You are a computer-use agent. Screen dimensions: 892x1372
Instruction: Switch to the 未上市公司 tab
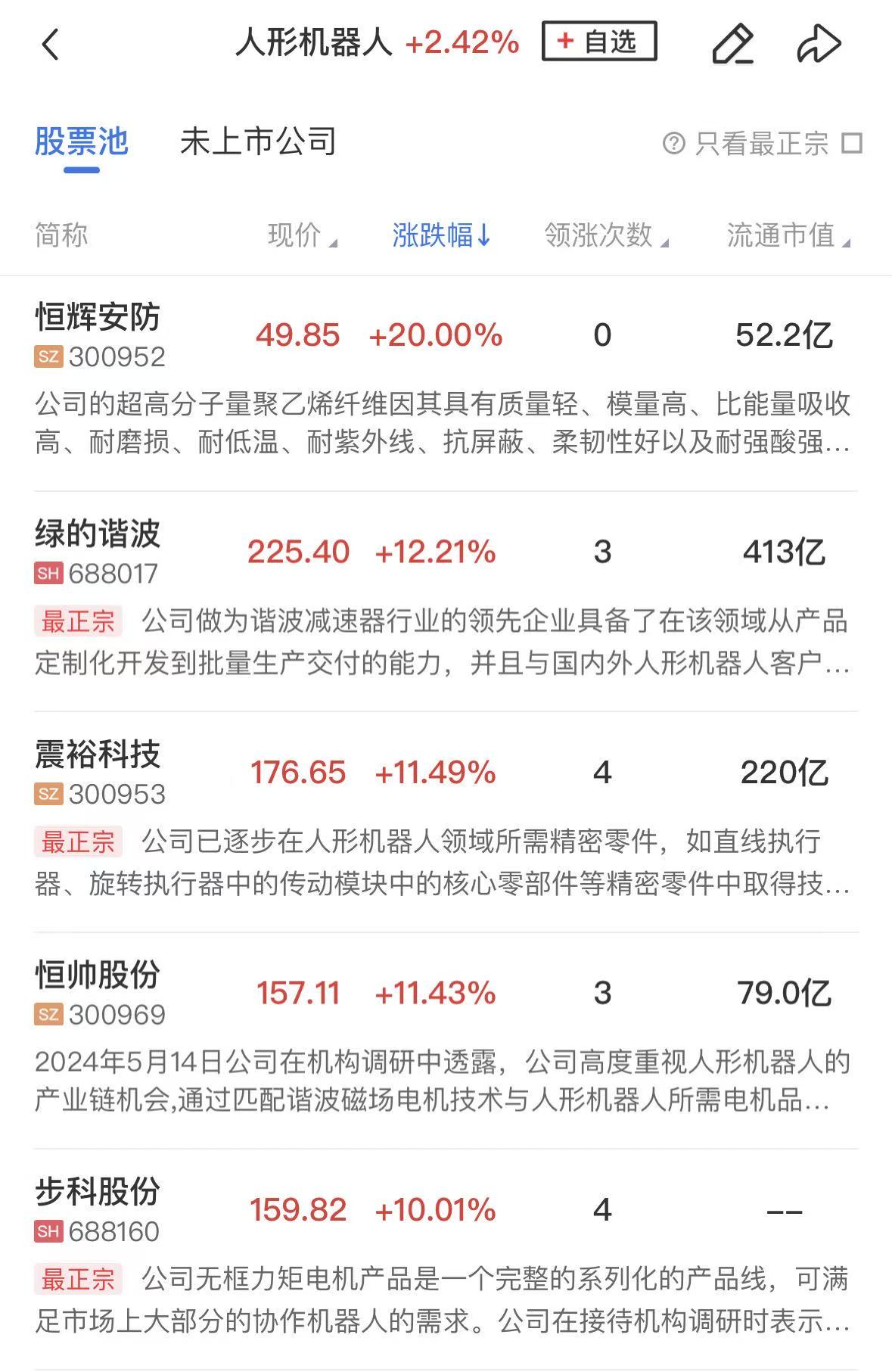(x=258, y=142)
